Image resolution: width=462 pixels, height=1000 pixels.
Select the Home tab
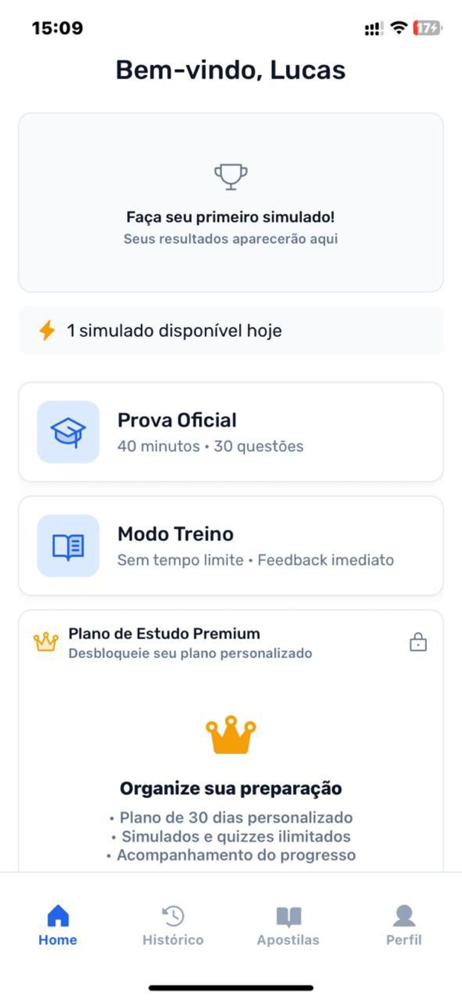pos(57,925)
